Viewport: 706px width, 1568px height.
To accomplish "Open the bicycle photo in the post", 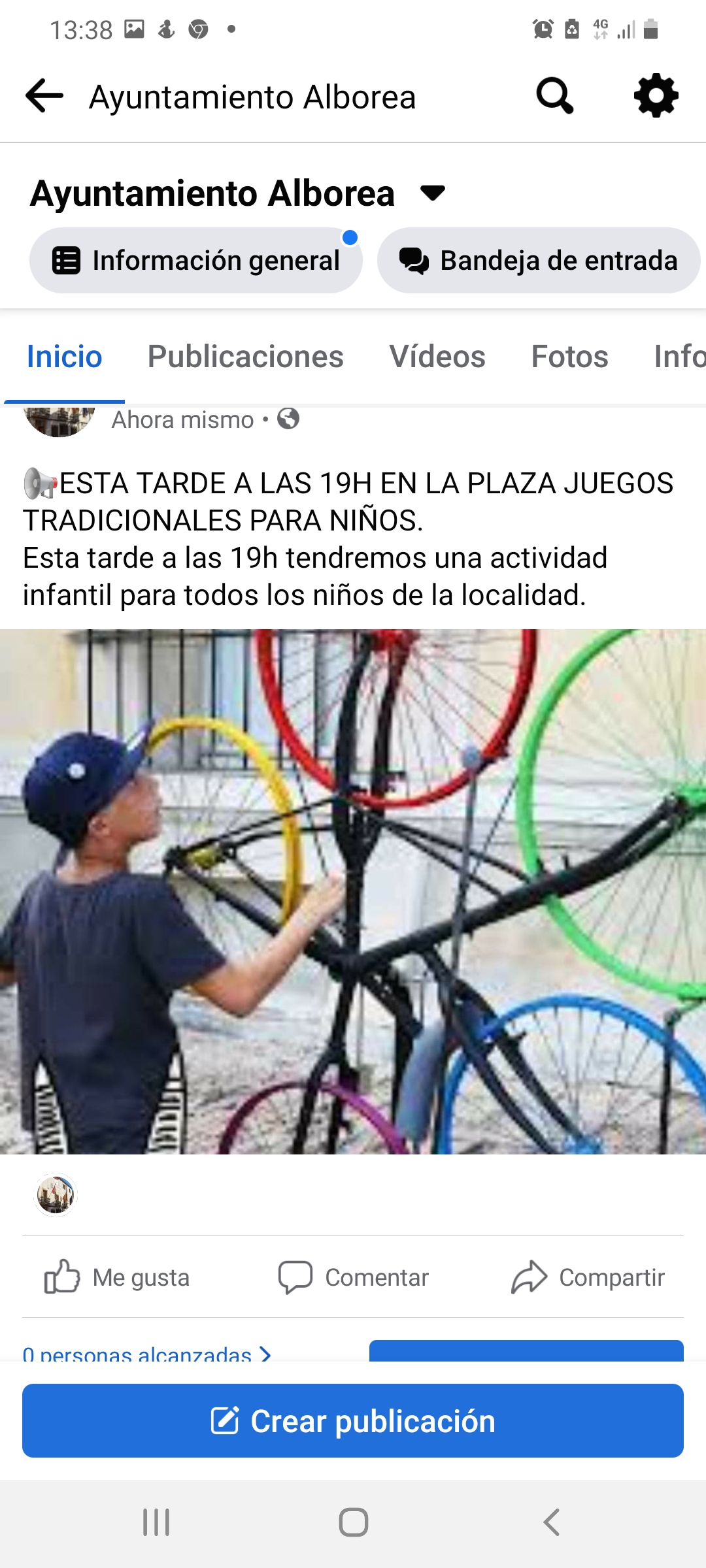I will [353, 891].
